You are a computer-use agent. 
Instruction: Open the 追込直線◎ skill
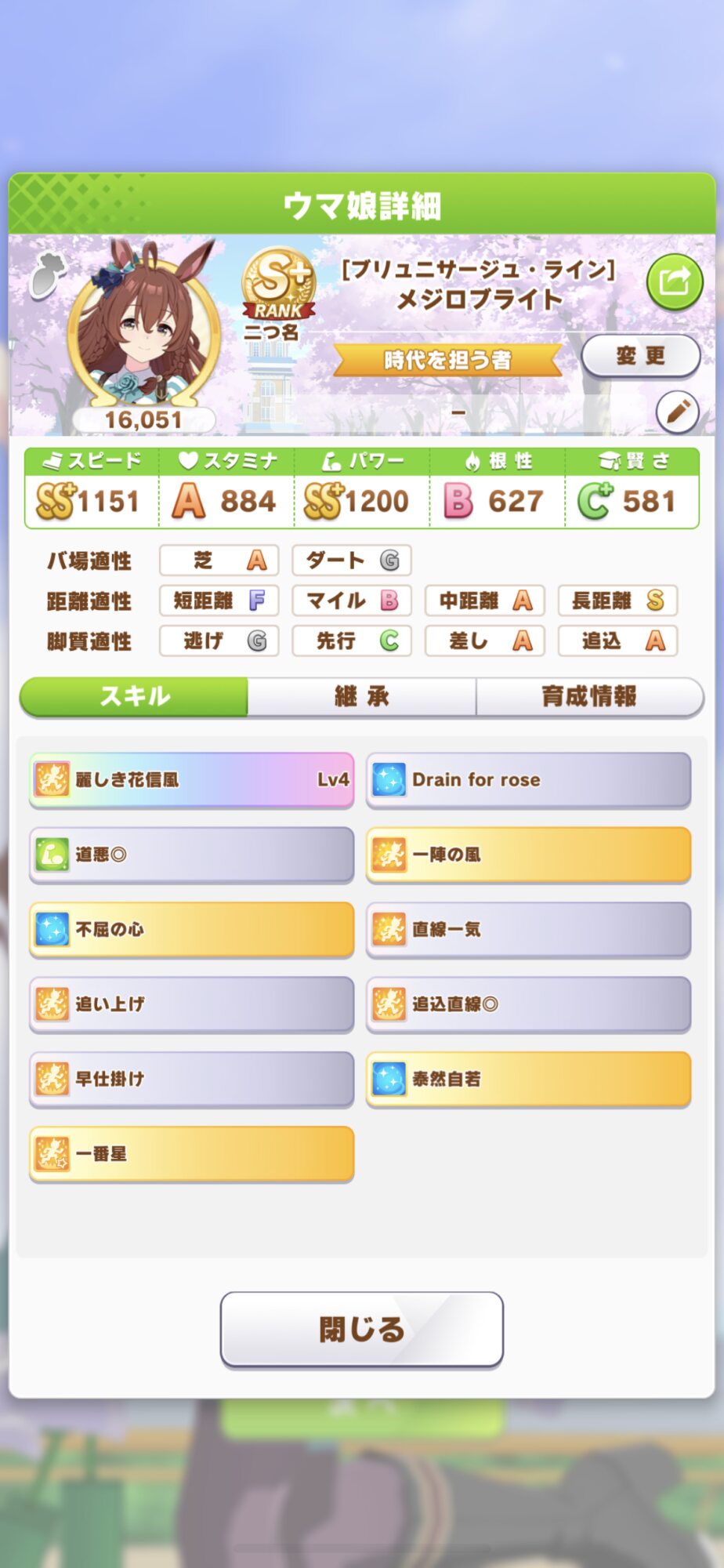[528, 1004]
